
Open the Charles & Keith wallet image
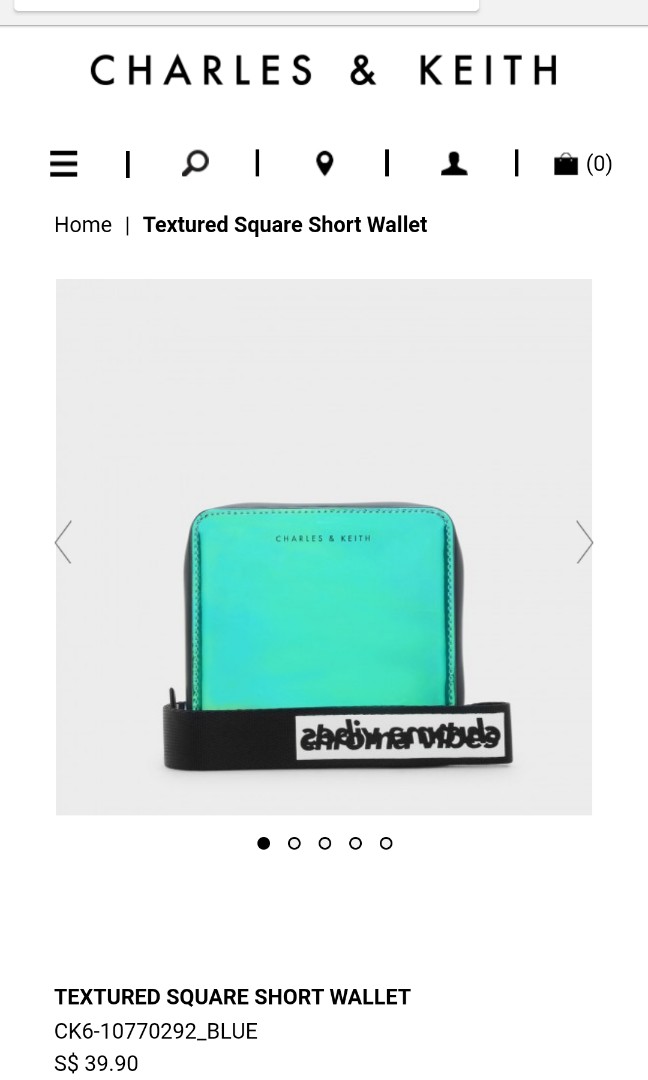click(x=323, y=620)
